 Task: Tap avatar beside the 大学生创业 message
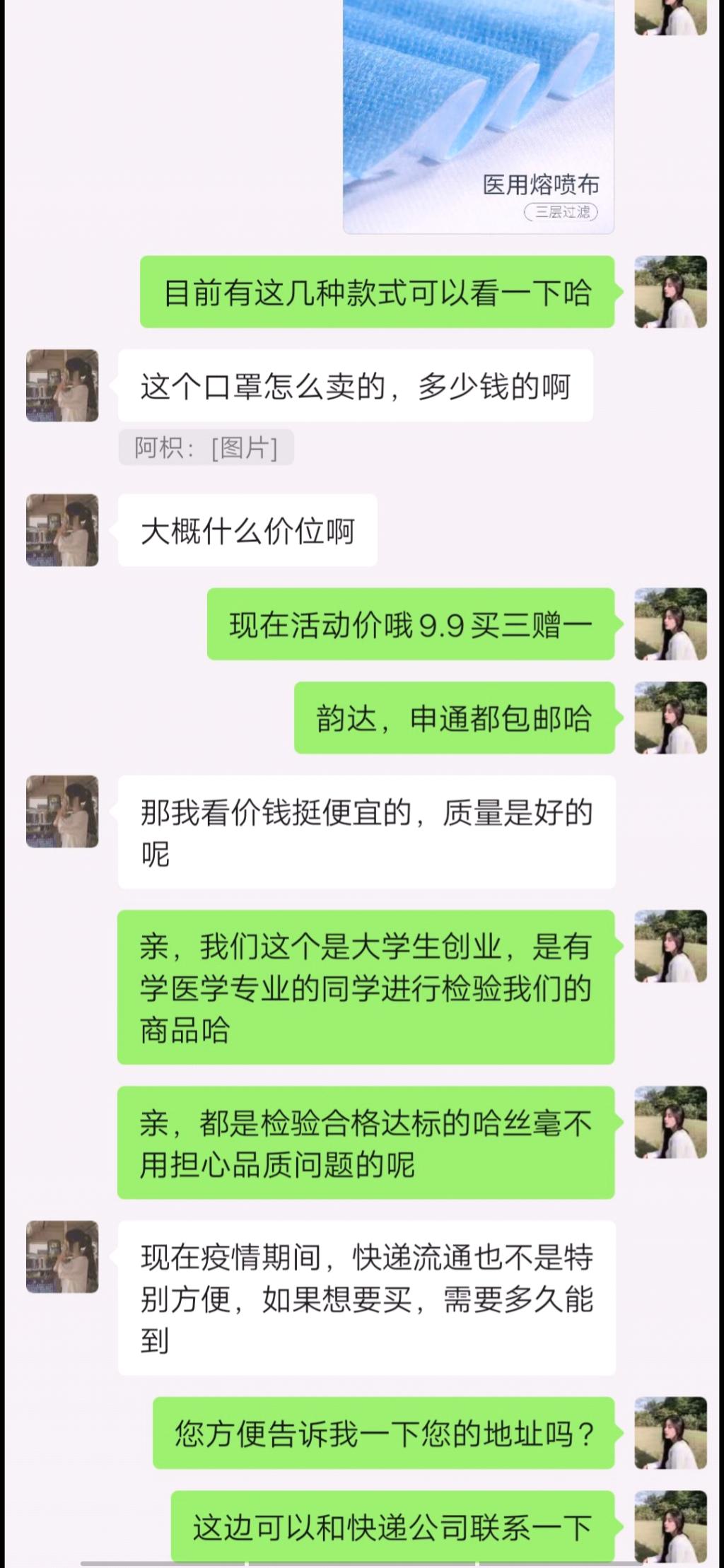pos(670,946)
